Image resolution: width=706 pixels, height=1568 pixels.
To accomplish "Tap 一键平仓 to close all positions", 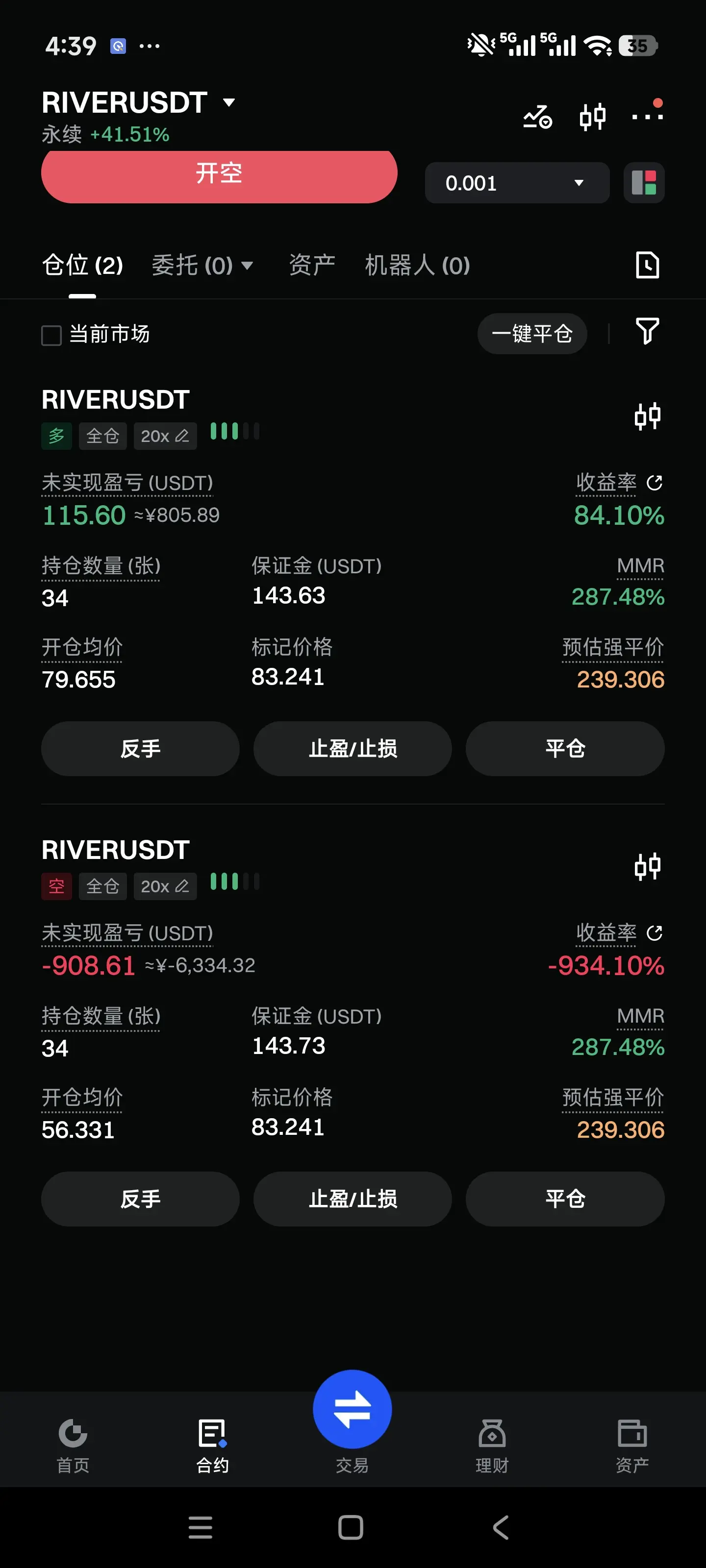I will 532,334.
